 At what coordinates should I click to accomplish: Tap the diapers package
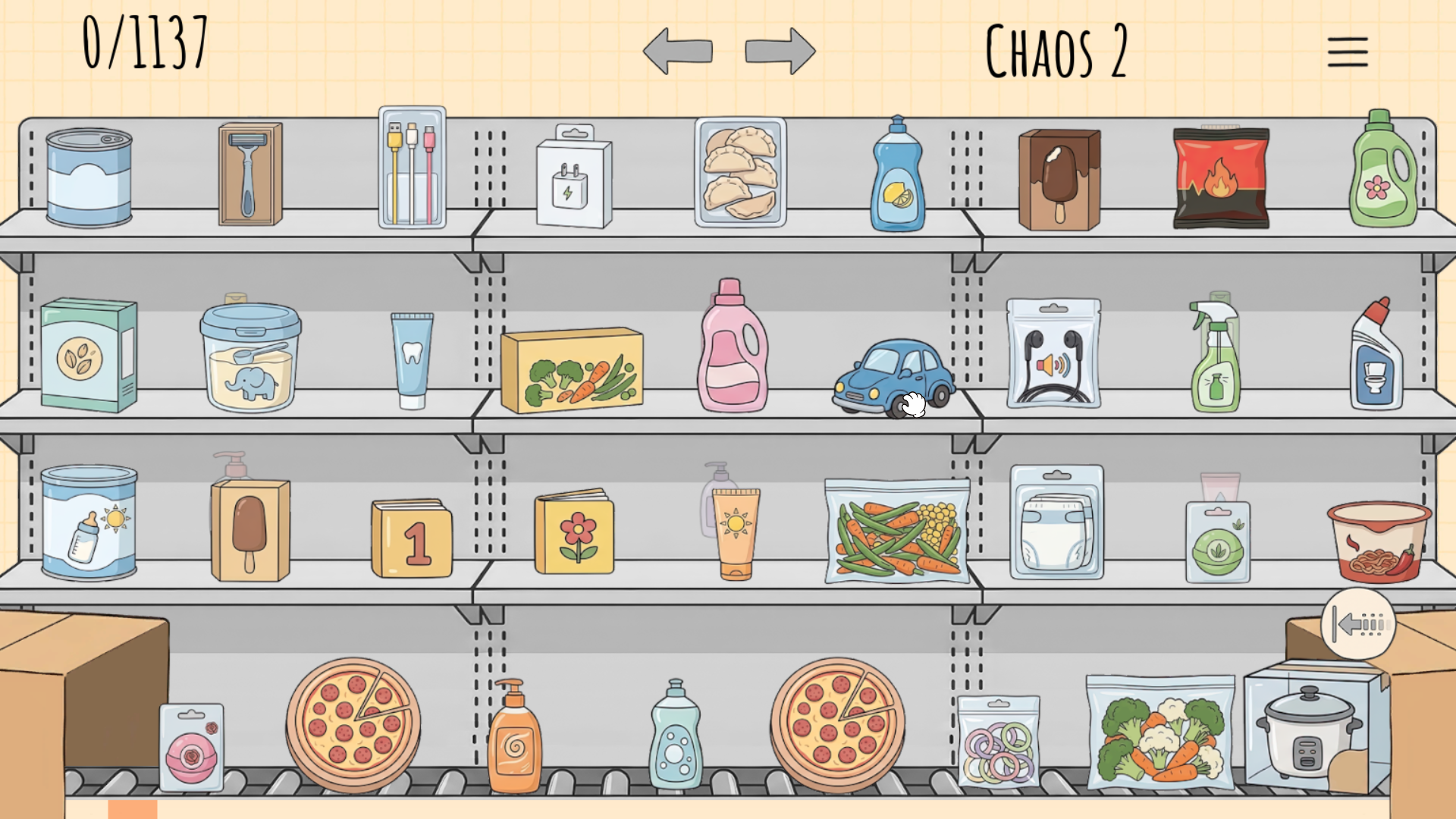pos(1056,522)
